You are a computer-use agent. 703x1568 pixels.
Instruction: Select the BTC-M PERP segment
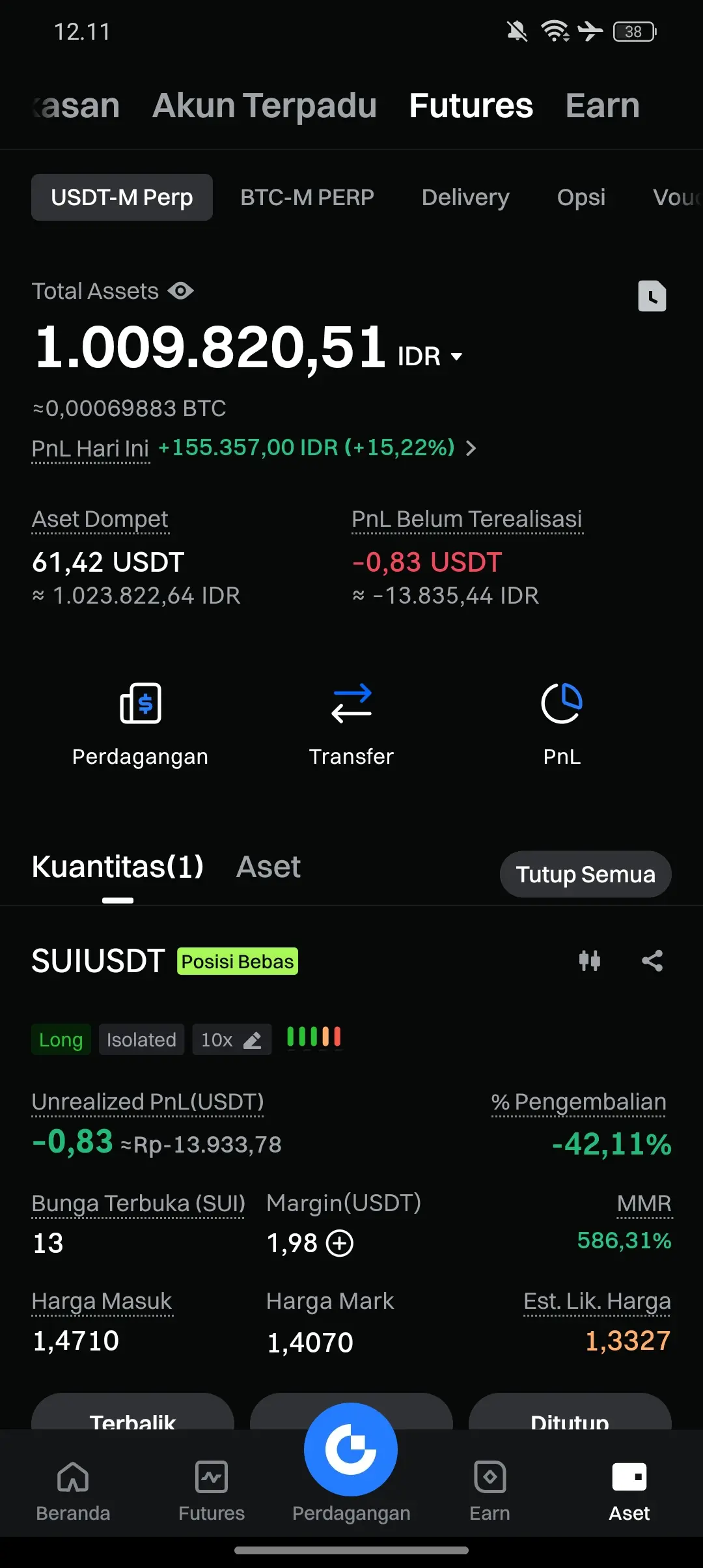[307, 197]
